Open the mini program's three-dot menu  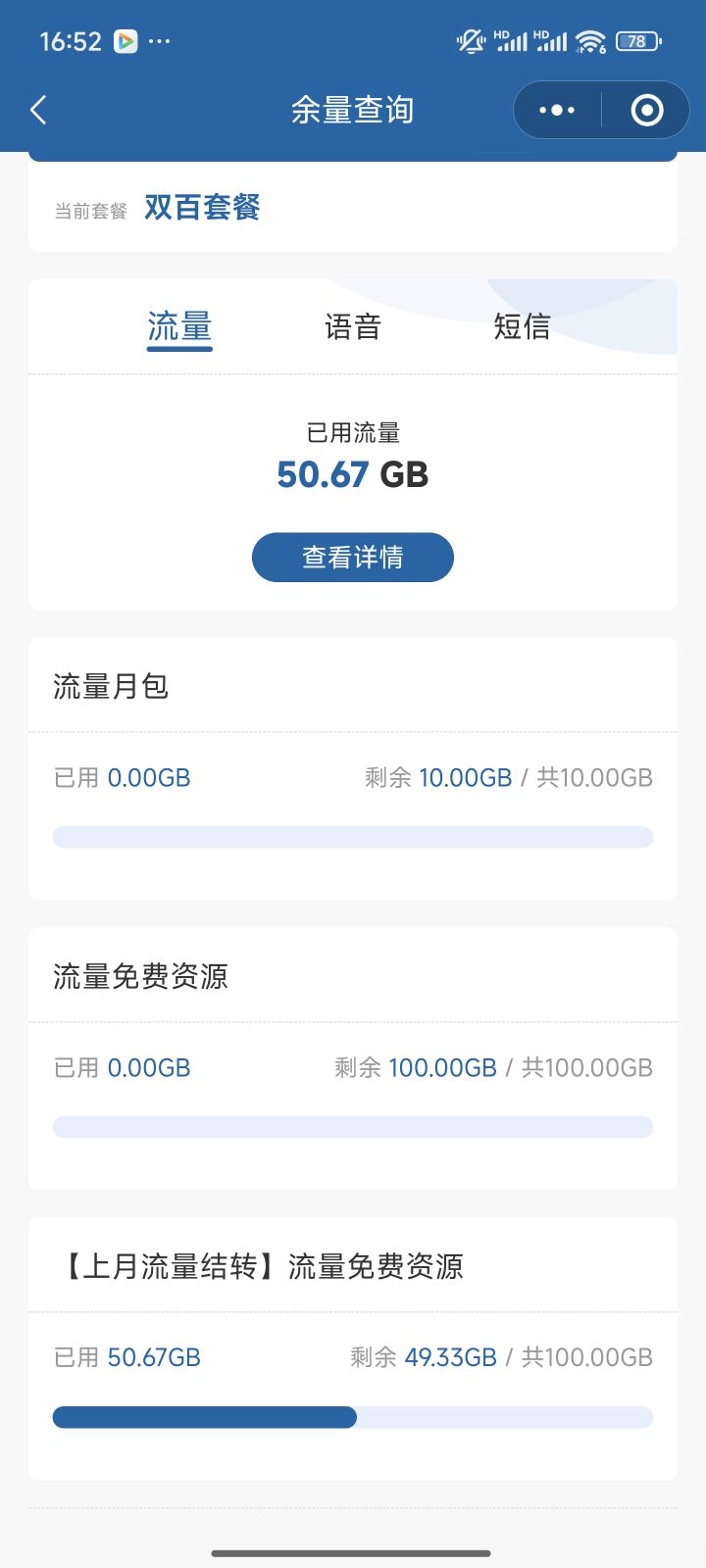557,110
